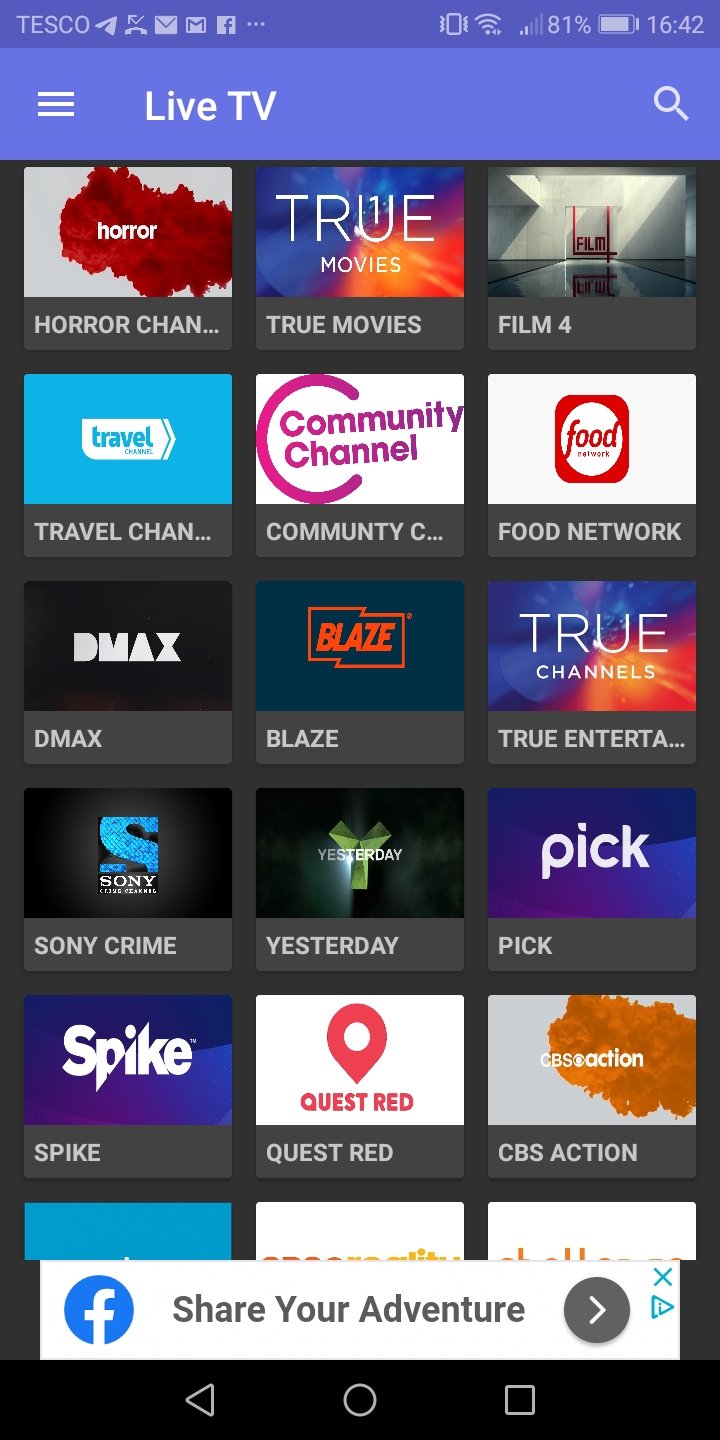Watch the True Movies channel
This screenshot has width=720, height=1440.
pyautogui.click(x=360, y=257)
